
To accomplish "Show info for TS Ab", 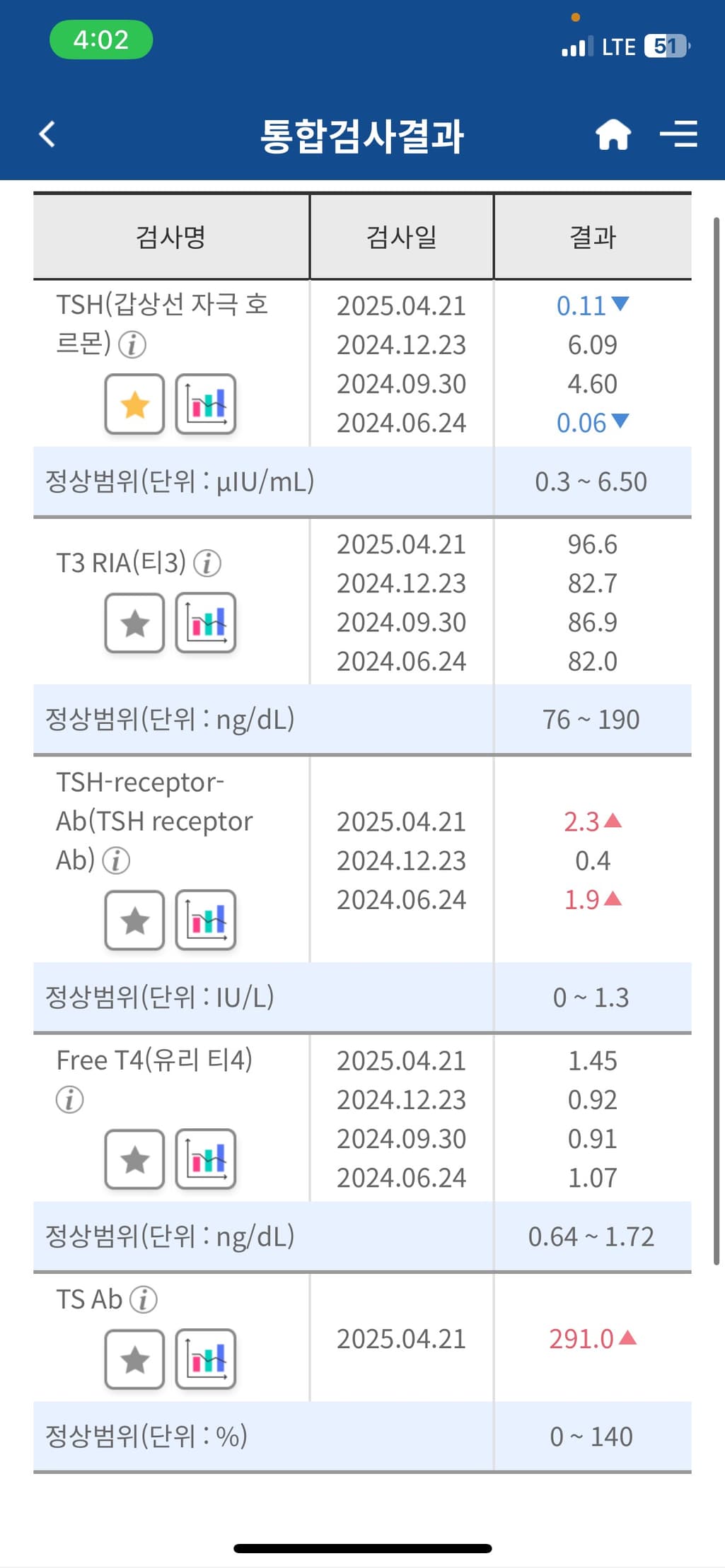I will pos(144,1299).
